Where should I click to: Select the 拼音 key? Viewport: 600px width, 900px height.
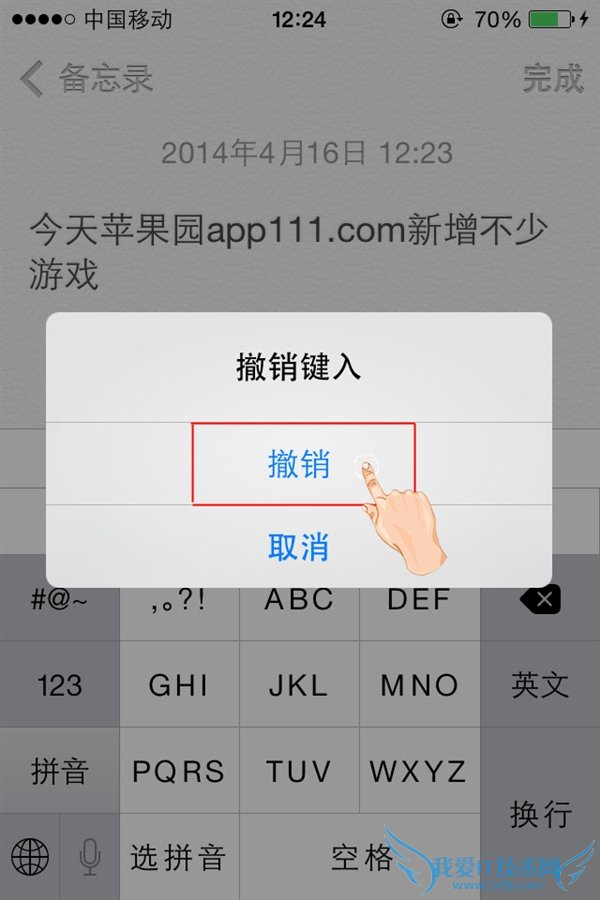pos(60,771)
